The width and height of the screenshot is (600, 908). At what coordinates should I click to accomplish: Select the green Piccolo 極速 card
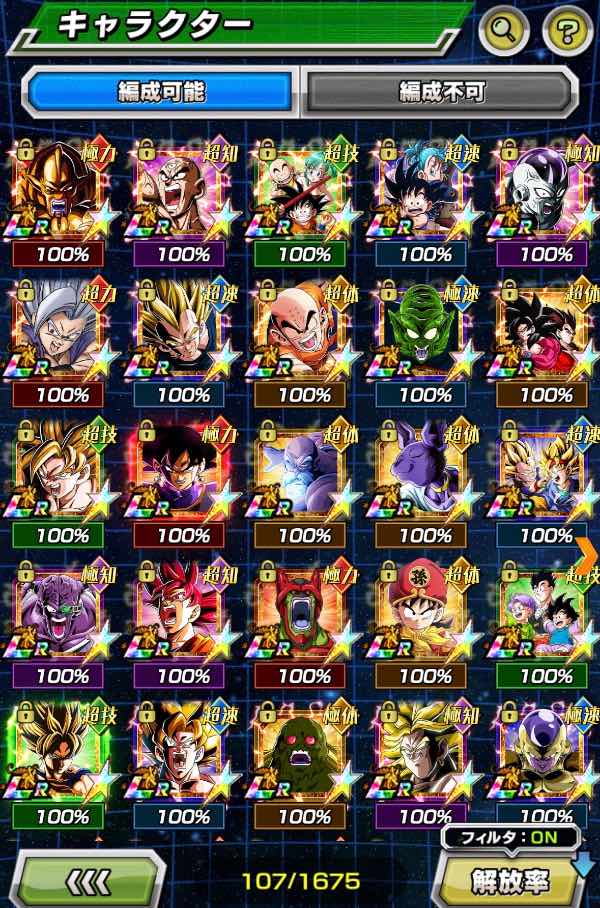pyautogui.click(x=426, y=330)
